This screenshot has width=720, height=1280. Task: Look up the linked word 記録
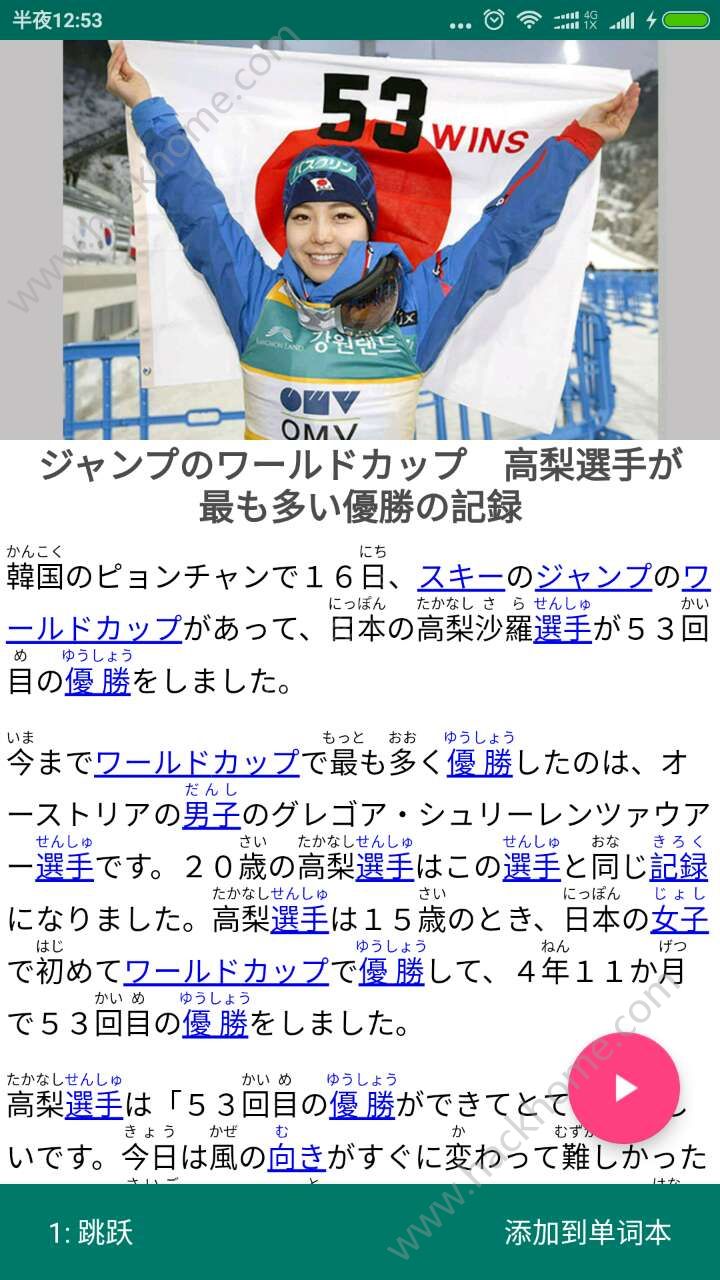coord(679,866)
